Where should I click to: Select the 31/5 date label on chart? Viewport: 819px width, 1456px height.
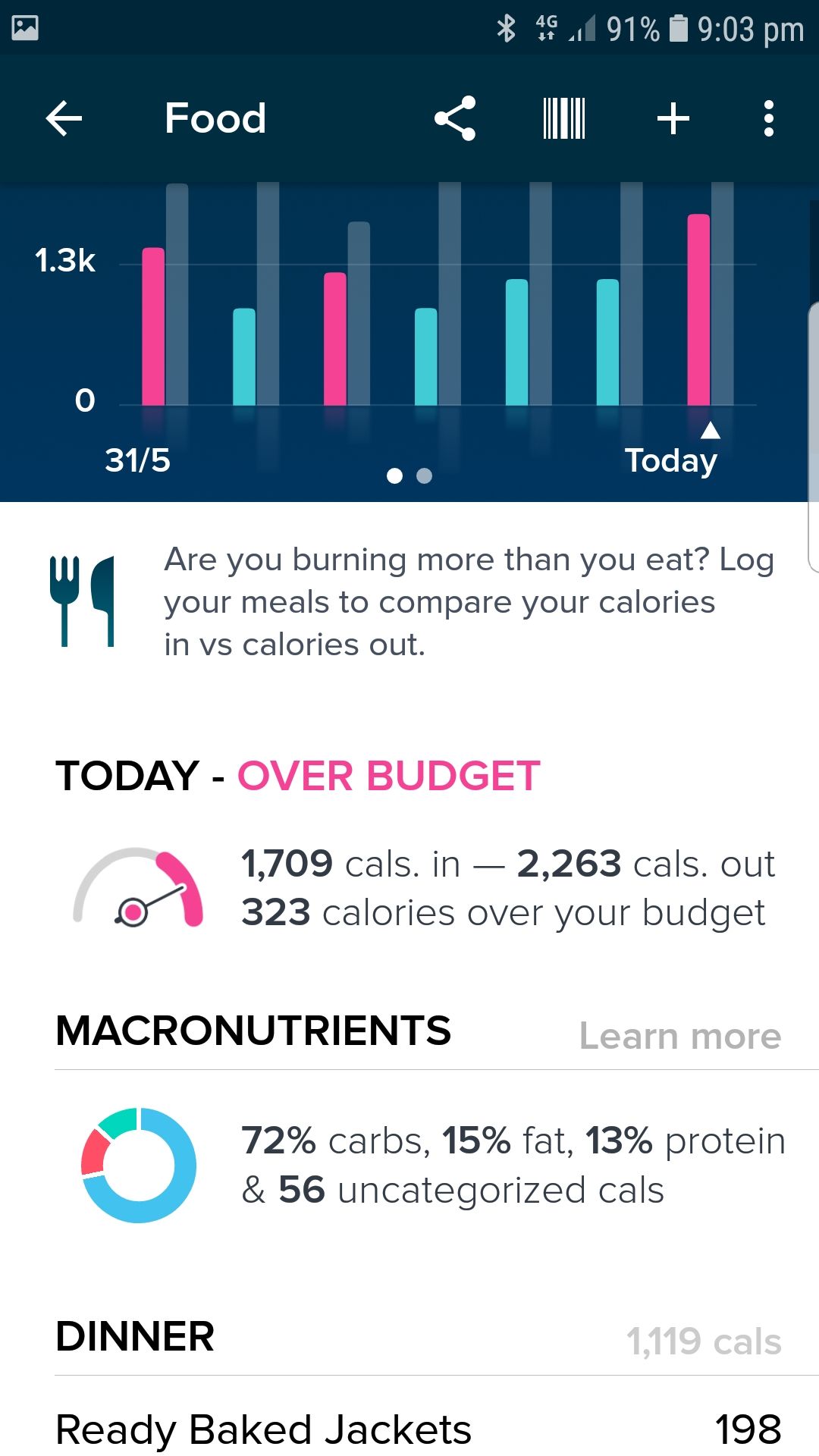click(138, 459)
